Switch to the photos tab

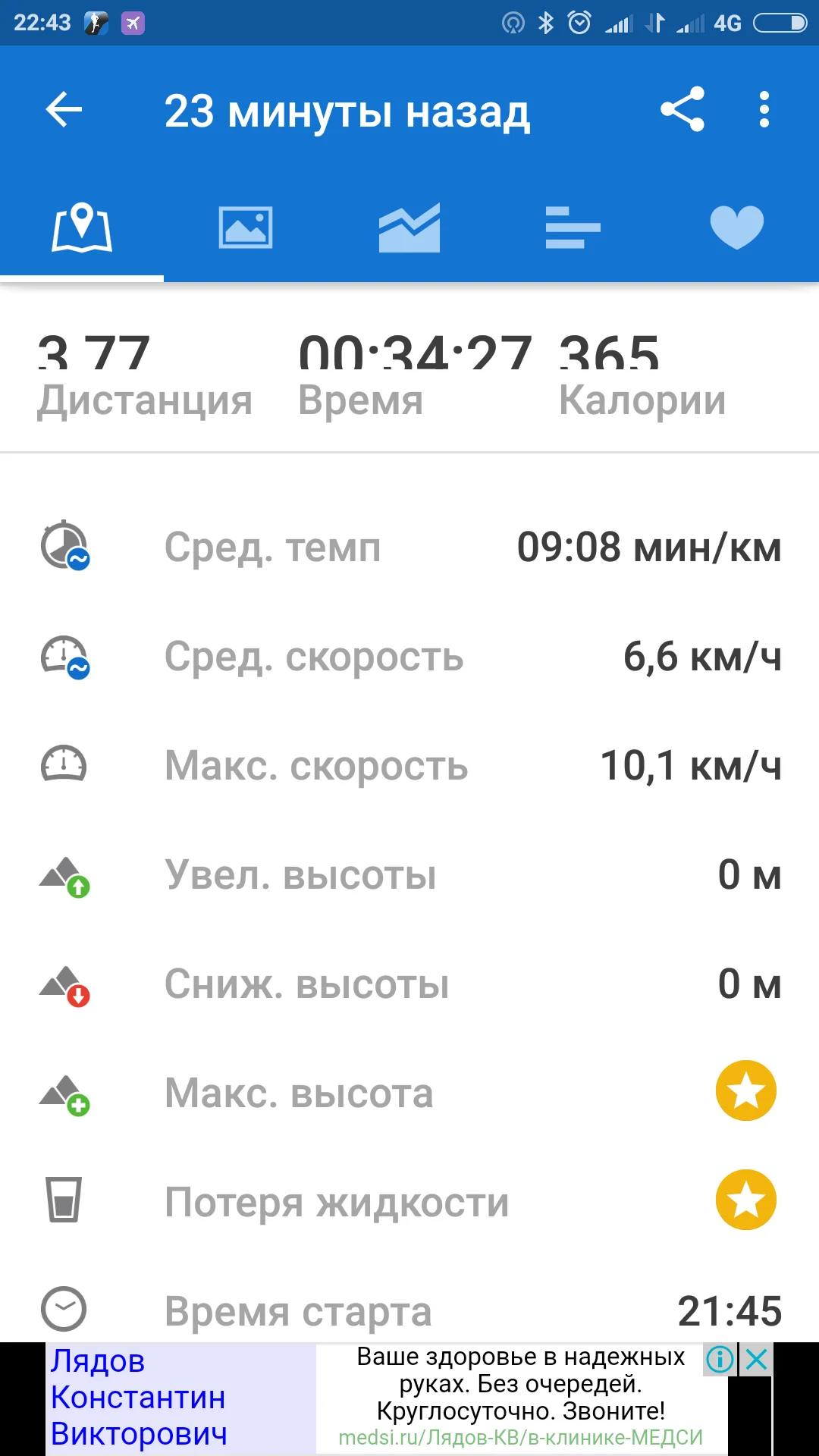coord(246,227)
